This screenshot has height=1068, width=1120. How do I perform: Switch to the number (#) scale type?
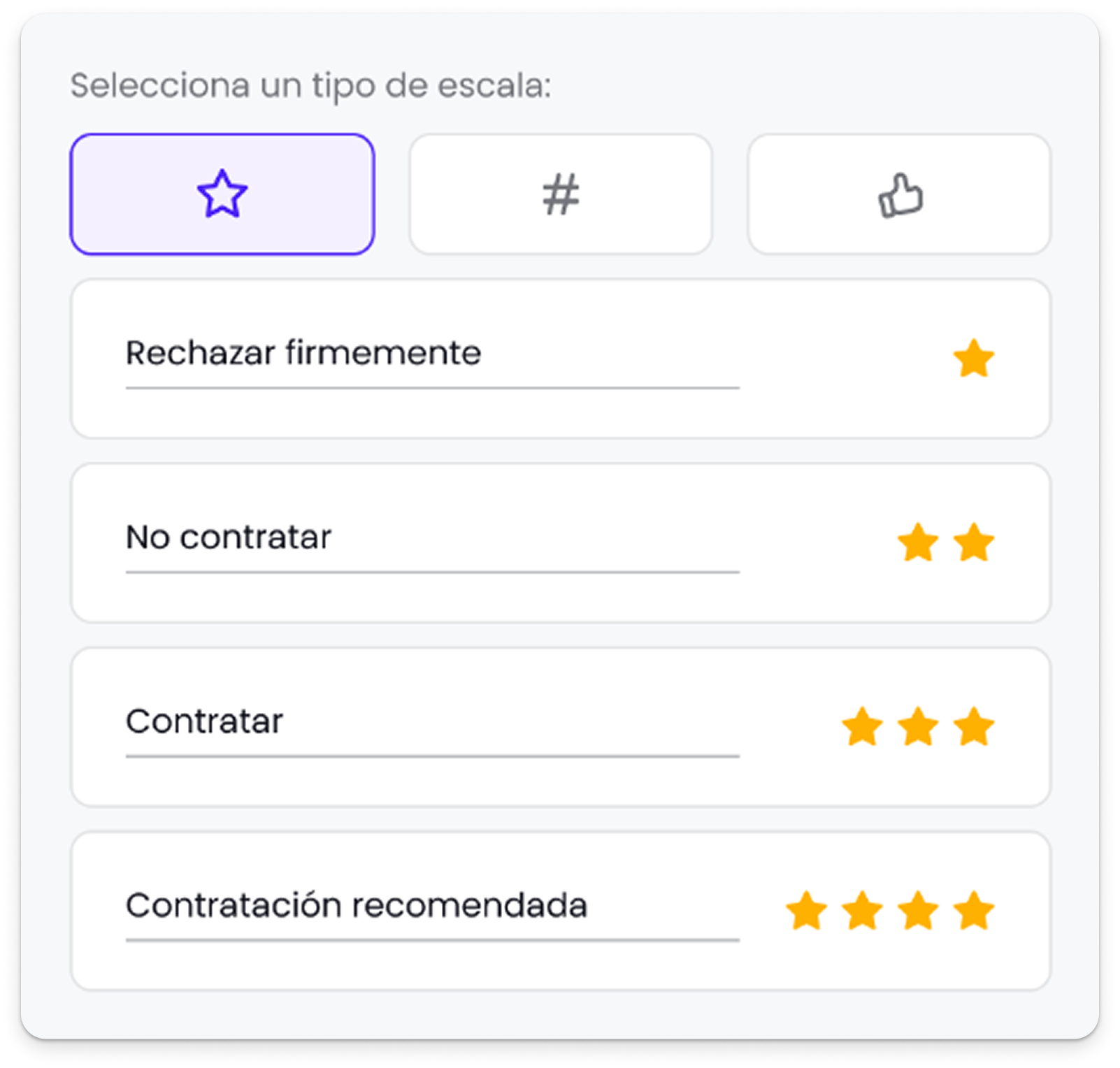point(561,194)
